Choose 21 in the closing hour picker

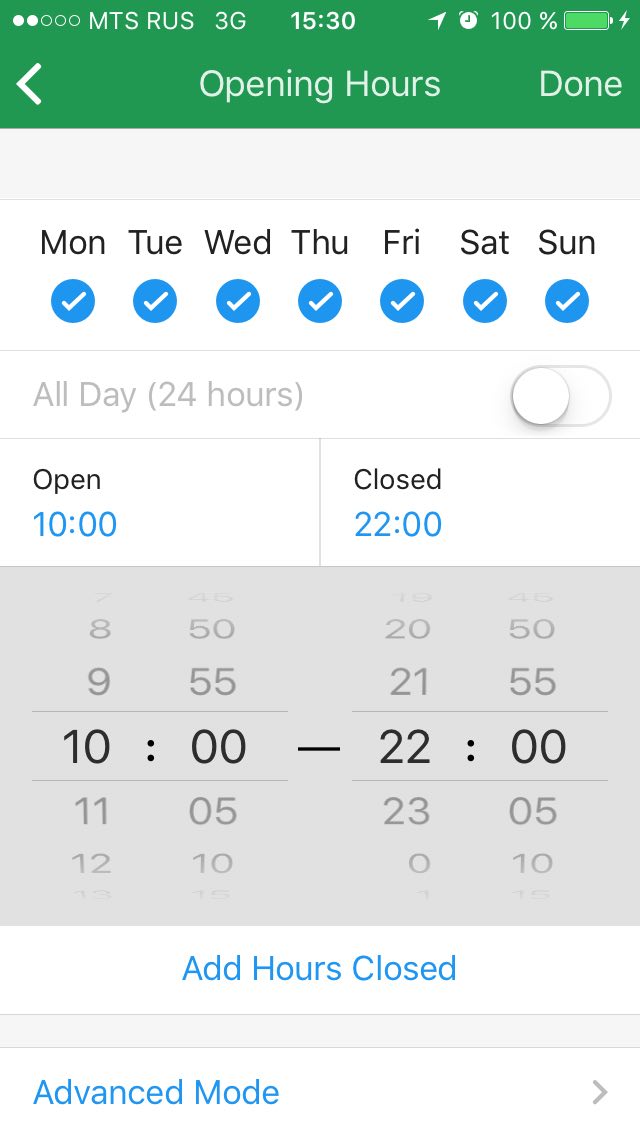pyautogui.click(x=409, y=682)
